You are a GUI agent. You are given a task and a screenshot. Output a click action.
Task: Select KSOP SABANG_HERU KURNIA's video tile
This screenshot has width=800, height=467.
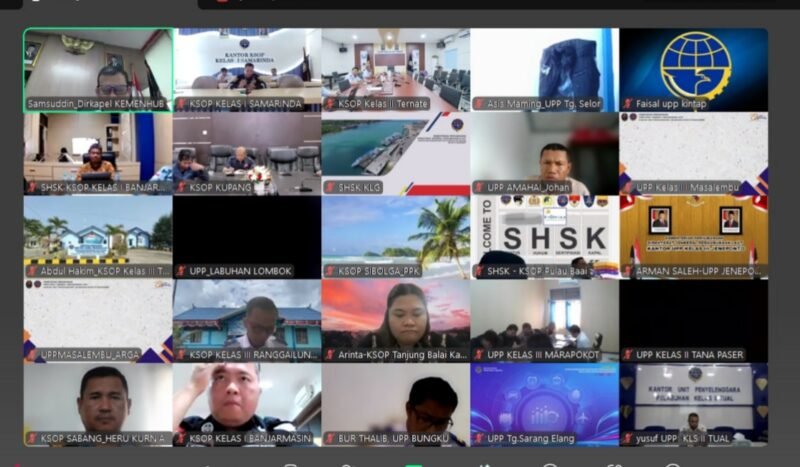tap(98, 403)
